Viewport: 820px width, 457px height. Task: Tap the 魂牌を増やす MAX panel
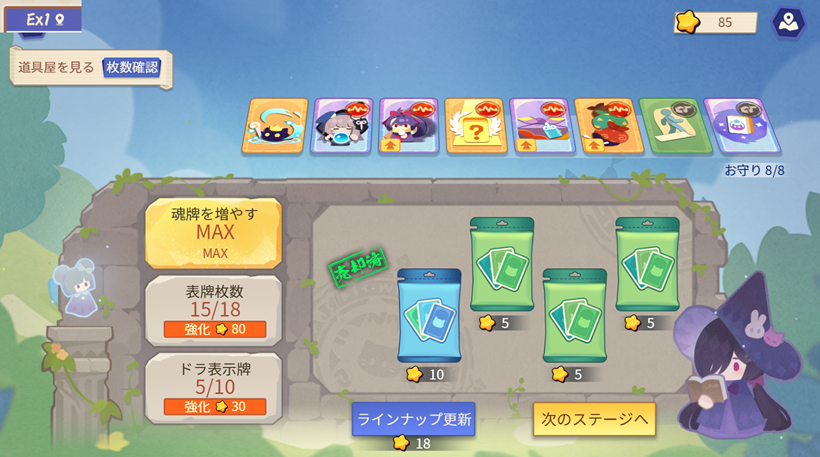click(214, 233)
